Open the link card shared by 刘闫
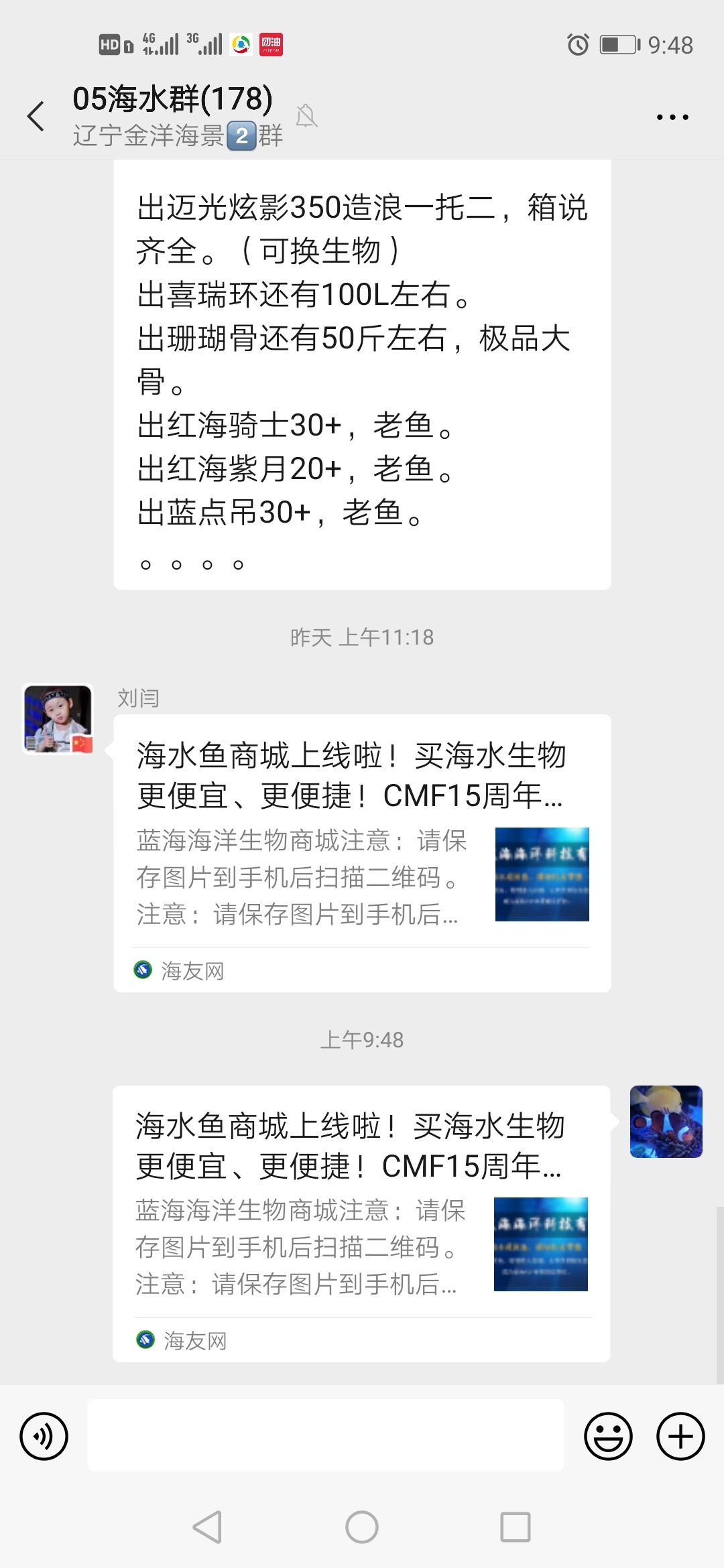 tap(362, 852)
